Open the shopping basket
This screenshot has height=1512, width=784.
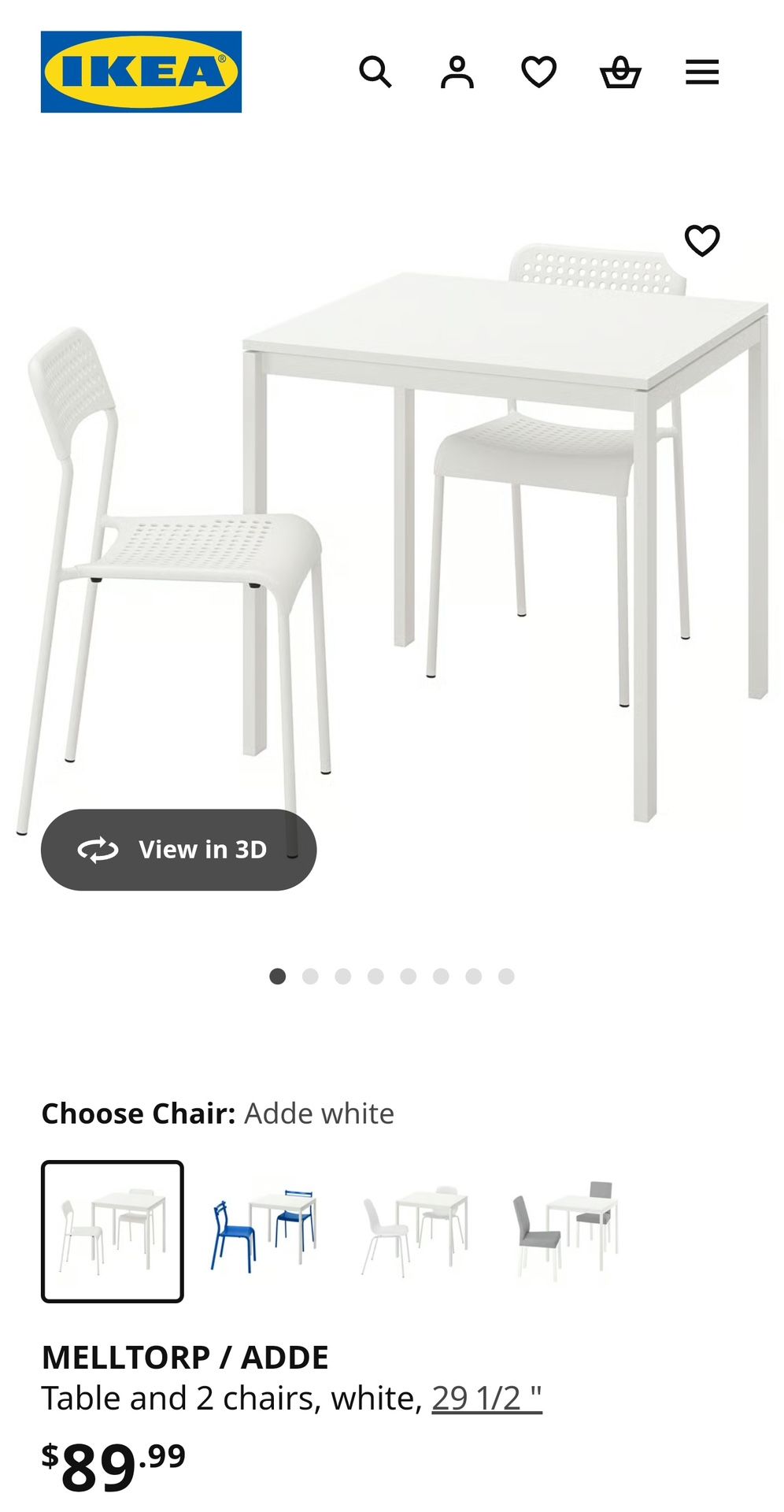(x=620, y=72)
